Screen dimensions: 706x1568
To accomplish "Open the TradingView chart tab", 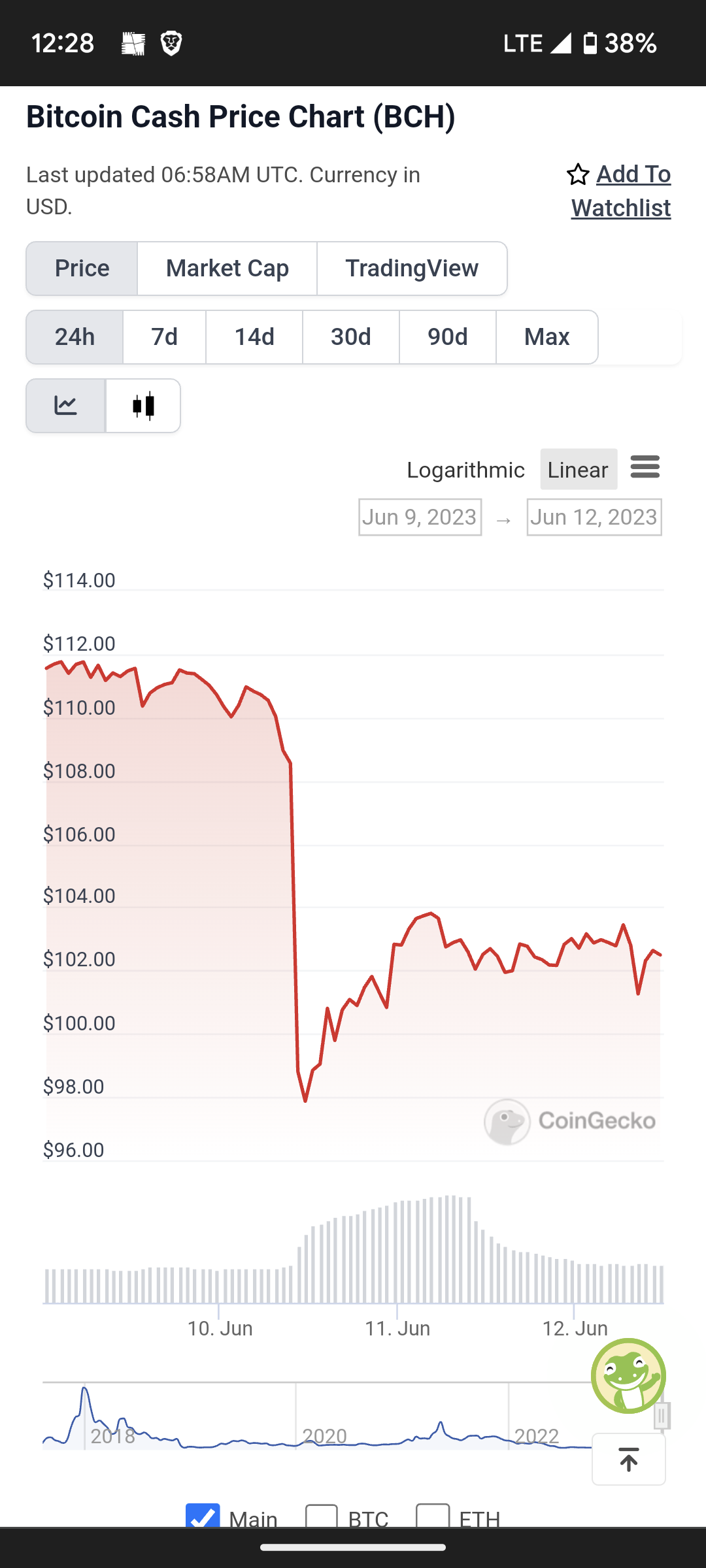I will pos(412,269).
